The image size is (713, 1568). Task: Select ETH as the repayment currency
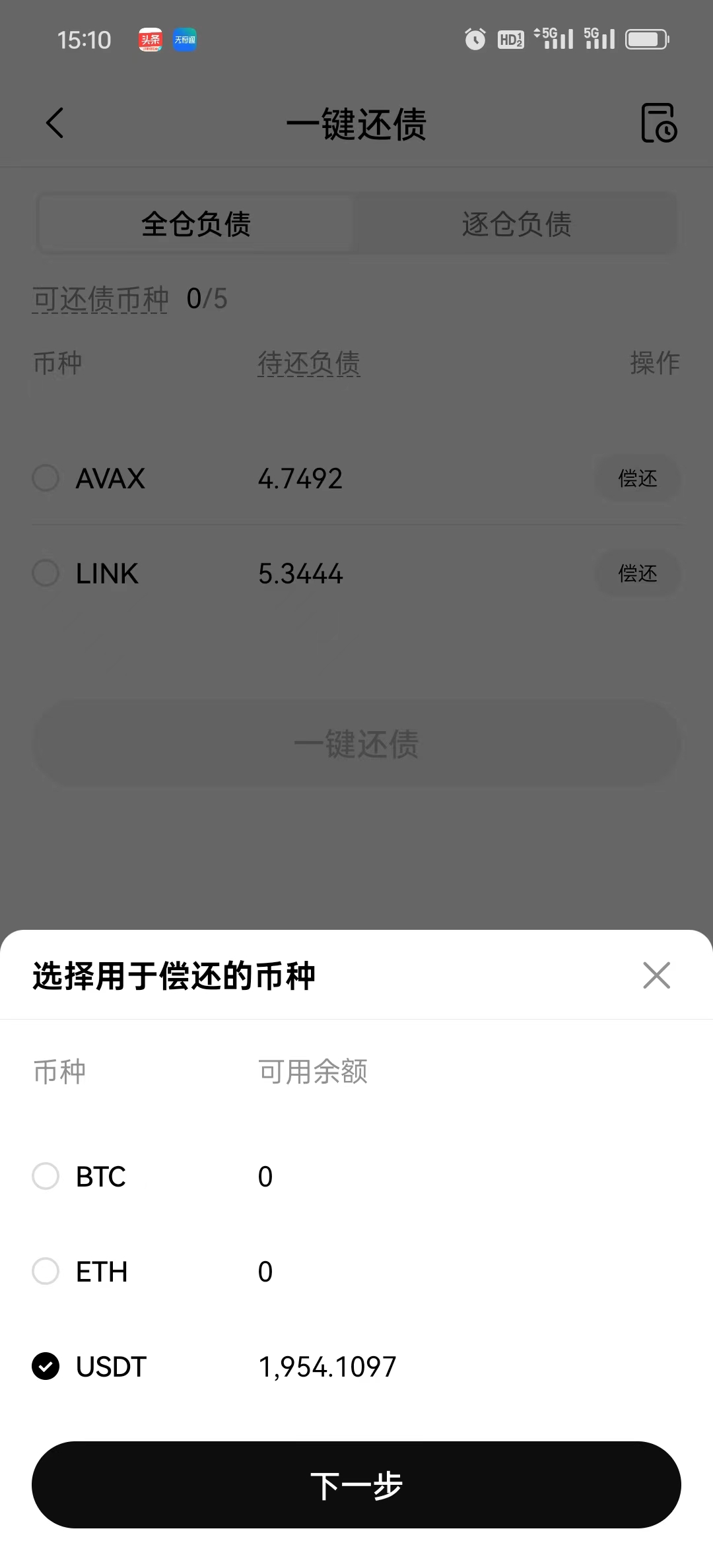click(x=46, y=1271)
